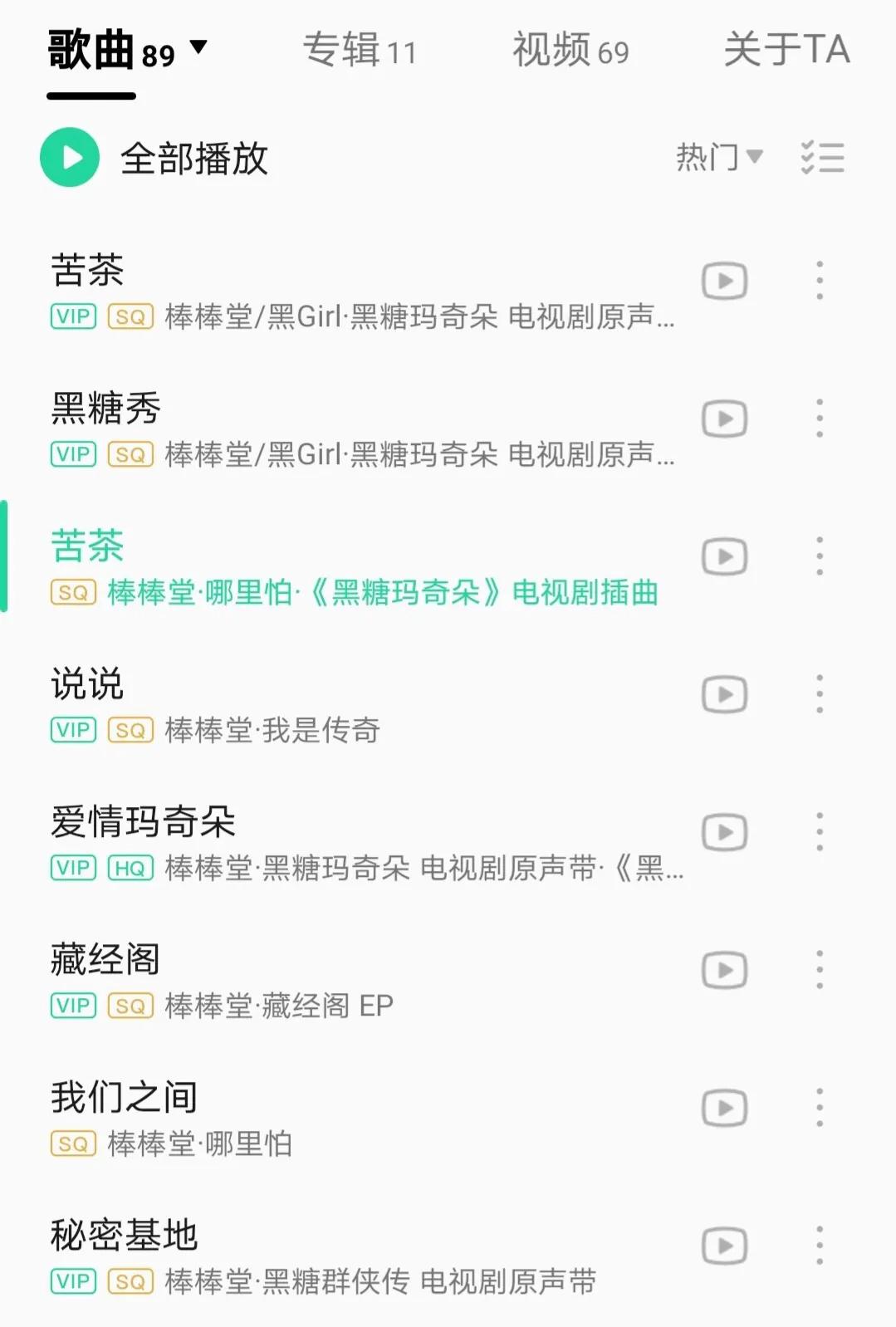The width and height of the screenshot is (896, 1327).
Task: Play the video for 秘密基地
Action: coord(723,1243)
